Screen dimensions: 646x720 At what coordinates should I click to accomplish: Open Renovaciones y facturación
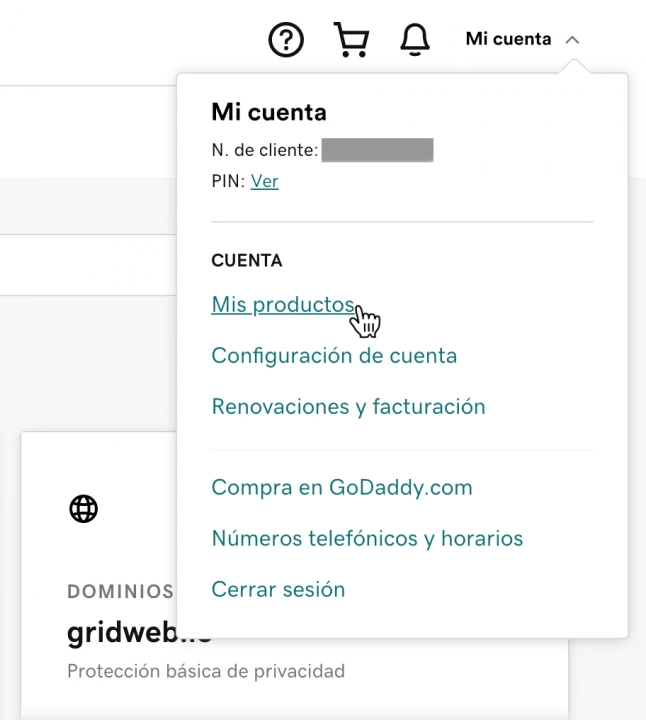pyautogui.click(x=348, y=406)
